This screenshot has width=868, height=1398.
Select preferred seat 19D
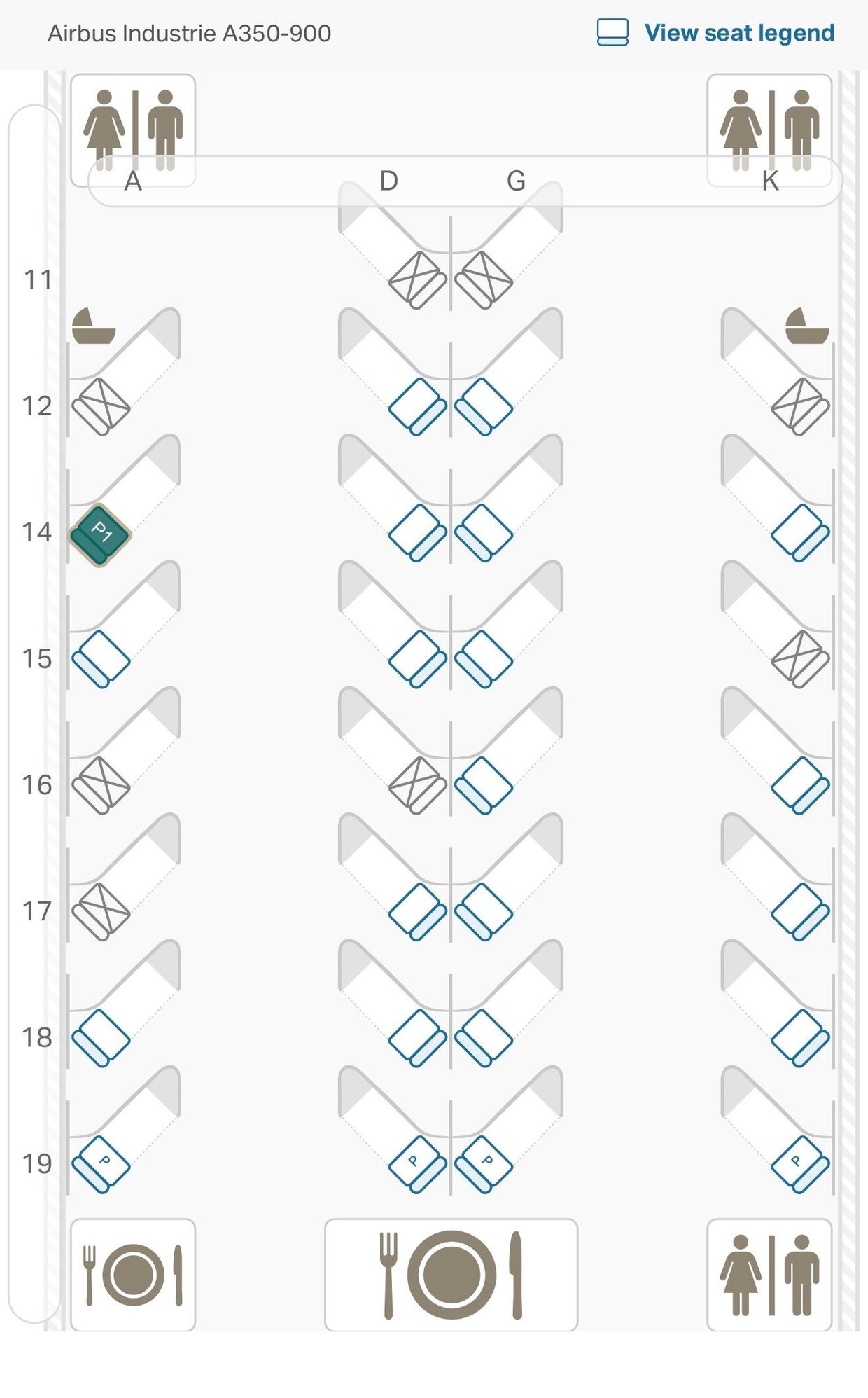point(417,1164)
